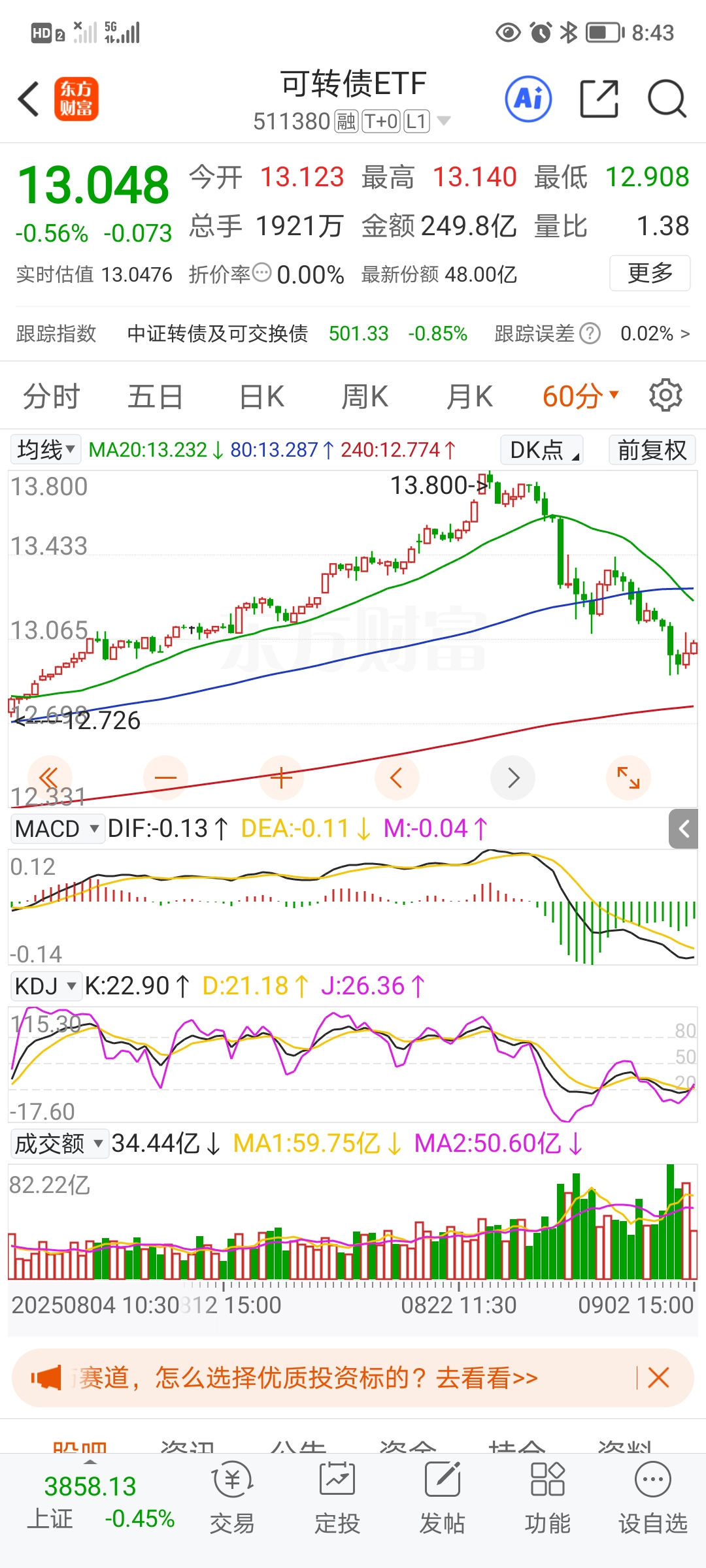Screen dimensions: 706x1568
Task: Expand the 60分 period dropdown
Action: 580,397
